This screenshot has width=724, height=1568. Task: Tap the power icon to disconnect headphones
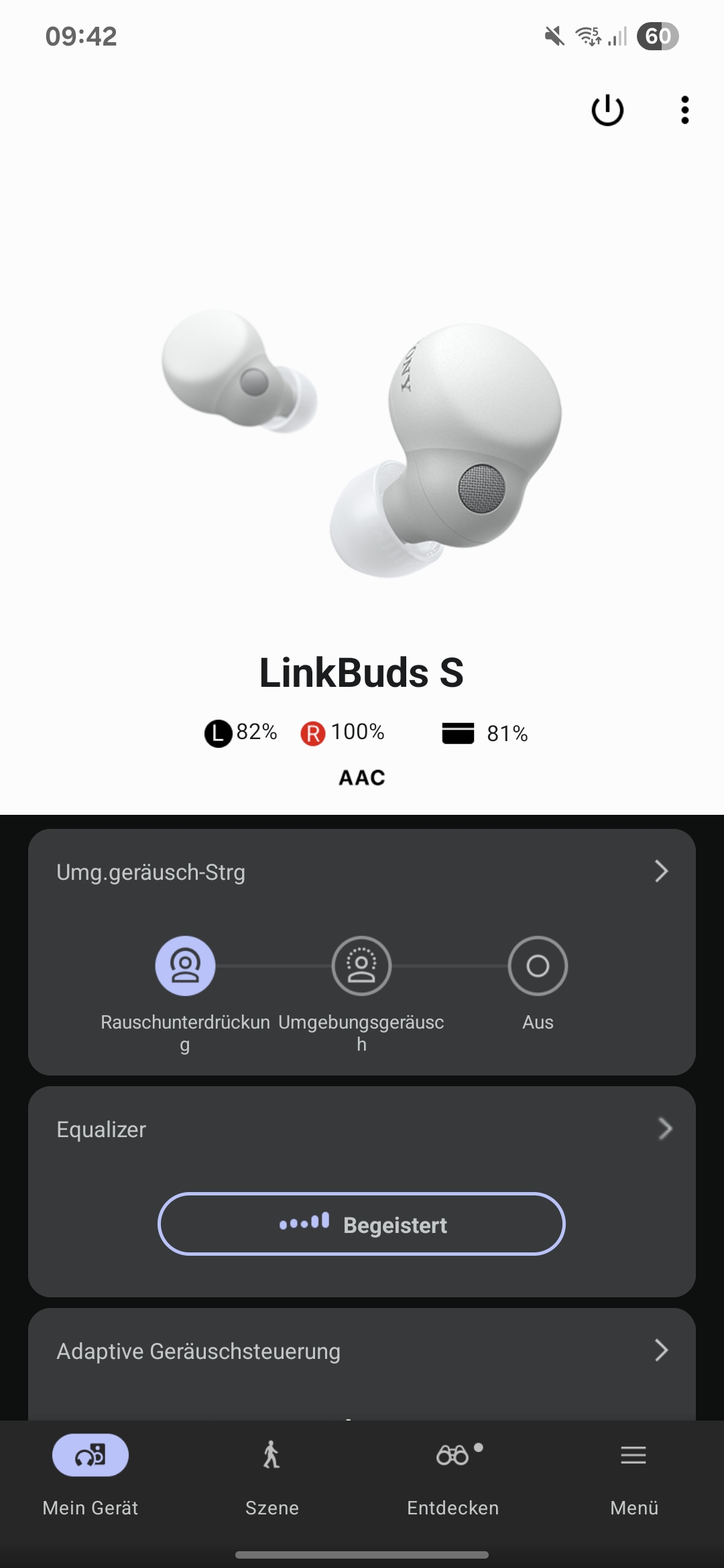click(x=607, y=110)
